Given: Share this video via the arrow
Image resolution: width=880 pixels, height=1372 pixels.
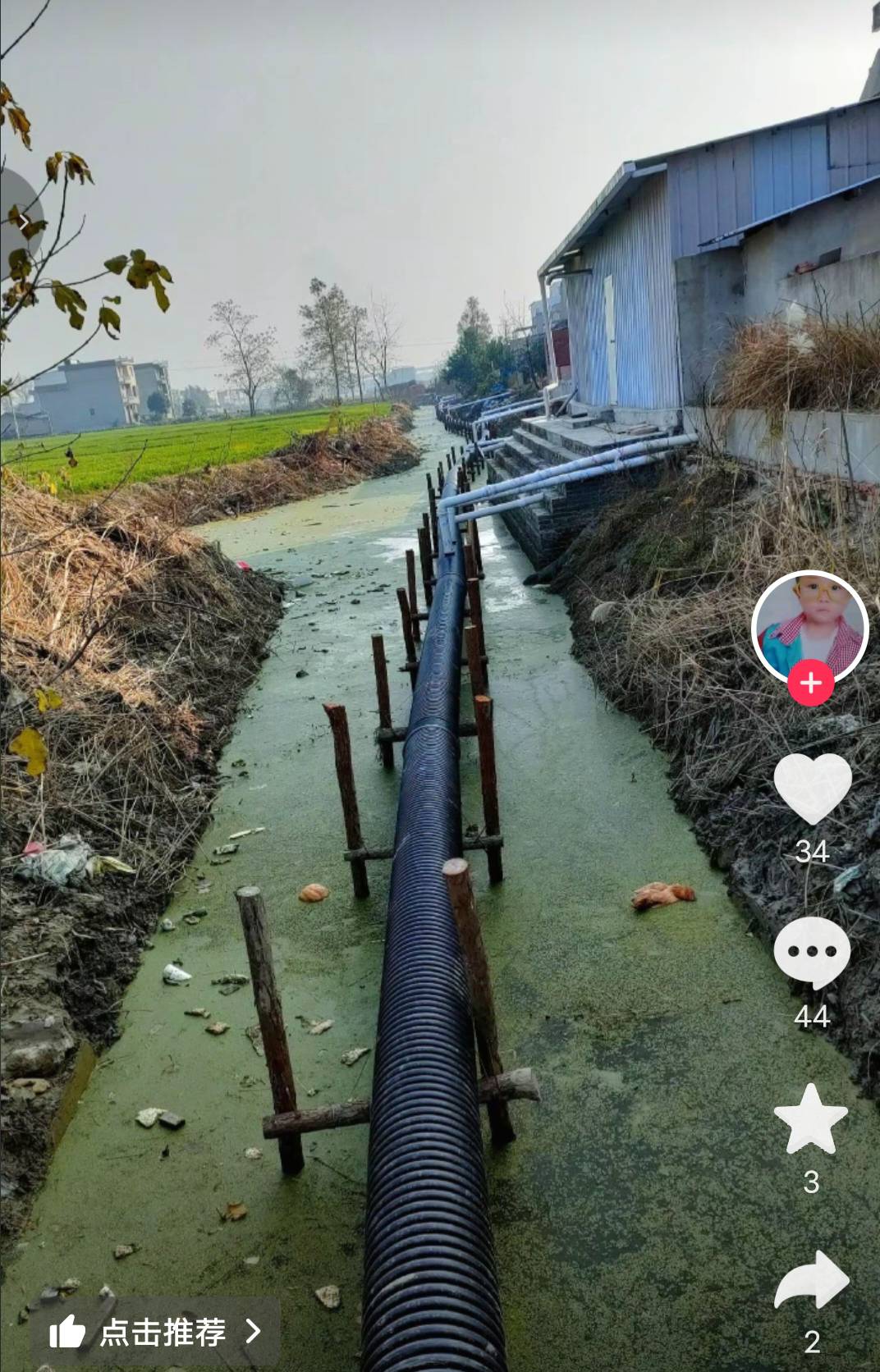Looking at the screenshot, I should tap(811, 1280).
